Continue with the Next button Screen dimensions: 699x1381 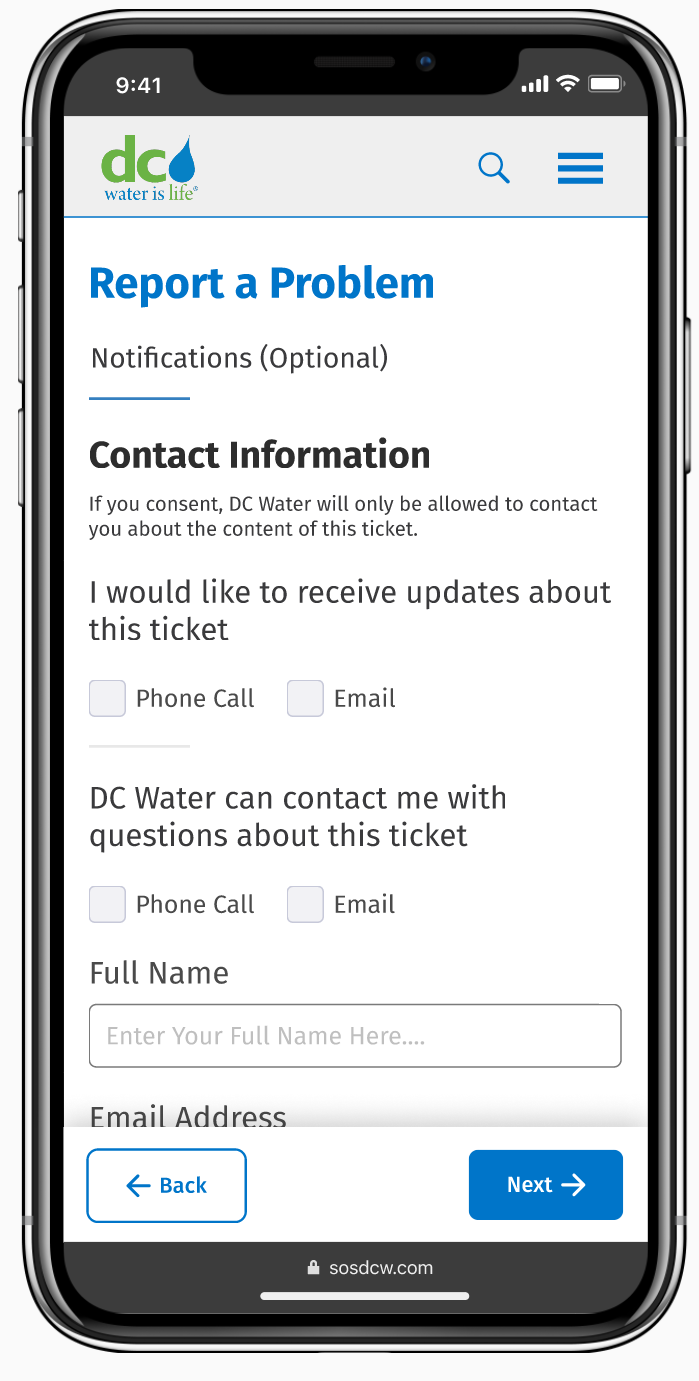pos(546,1185)
